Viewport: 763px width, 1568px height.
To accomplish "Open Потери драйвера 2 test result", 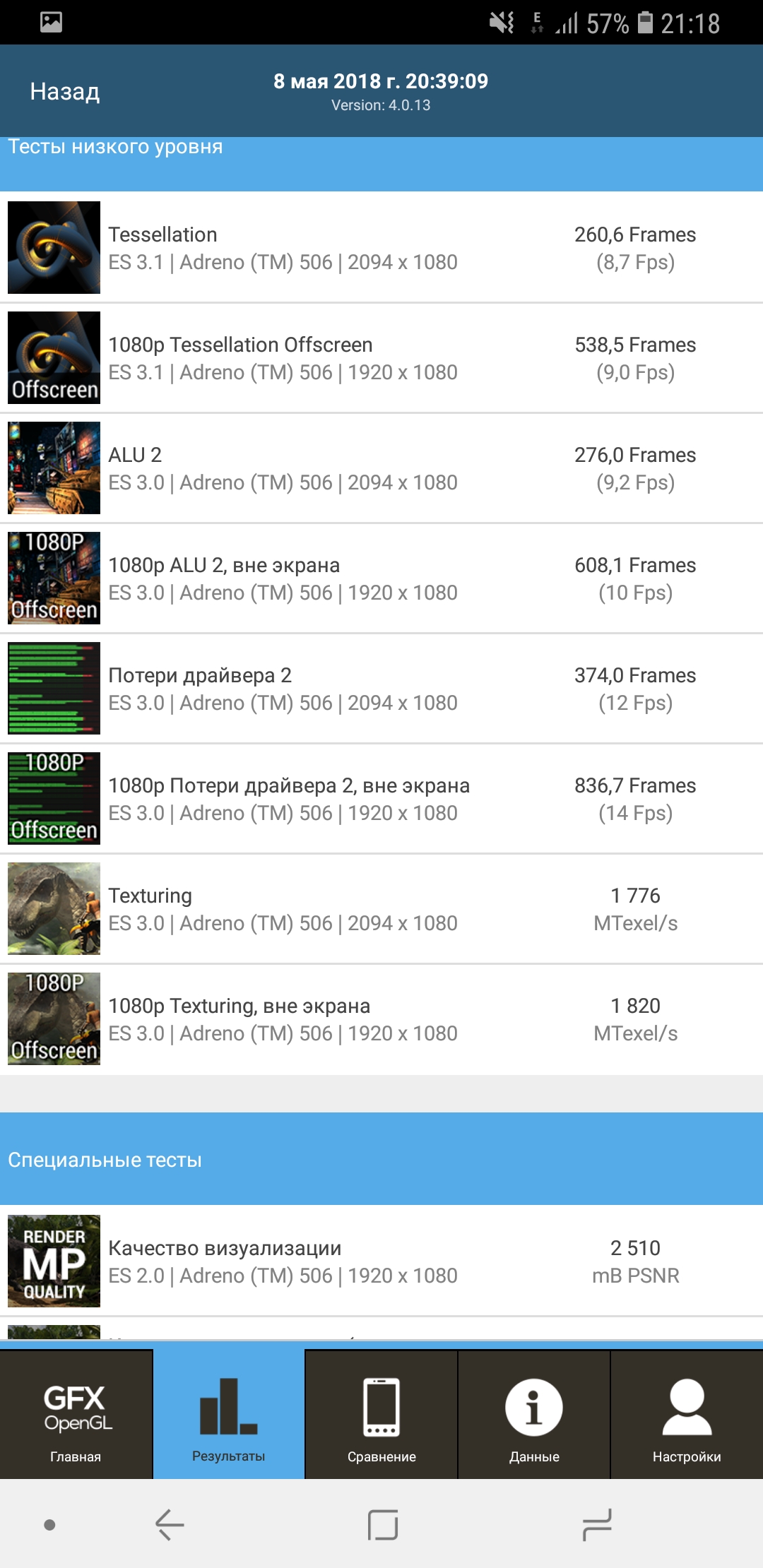I will (381, 689).
